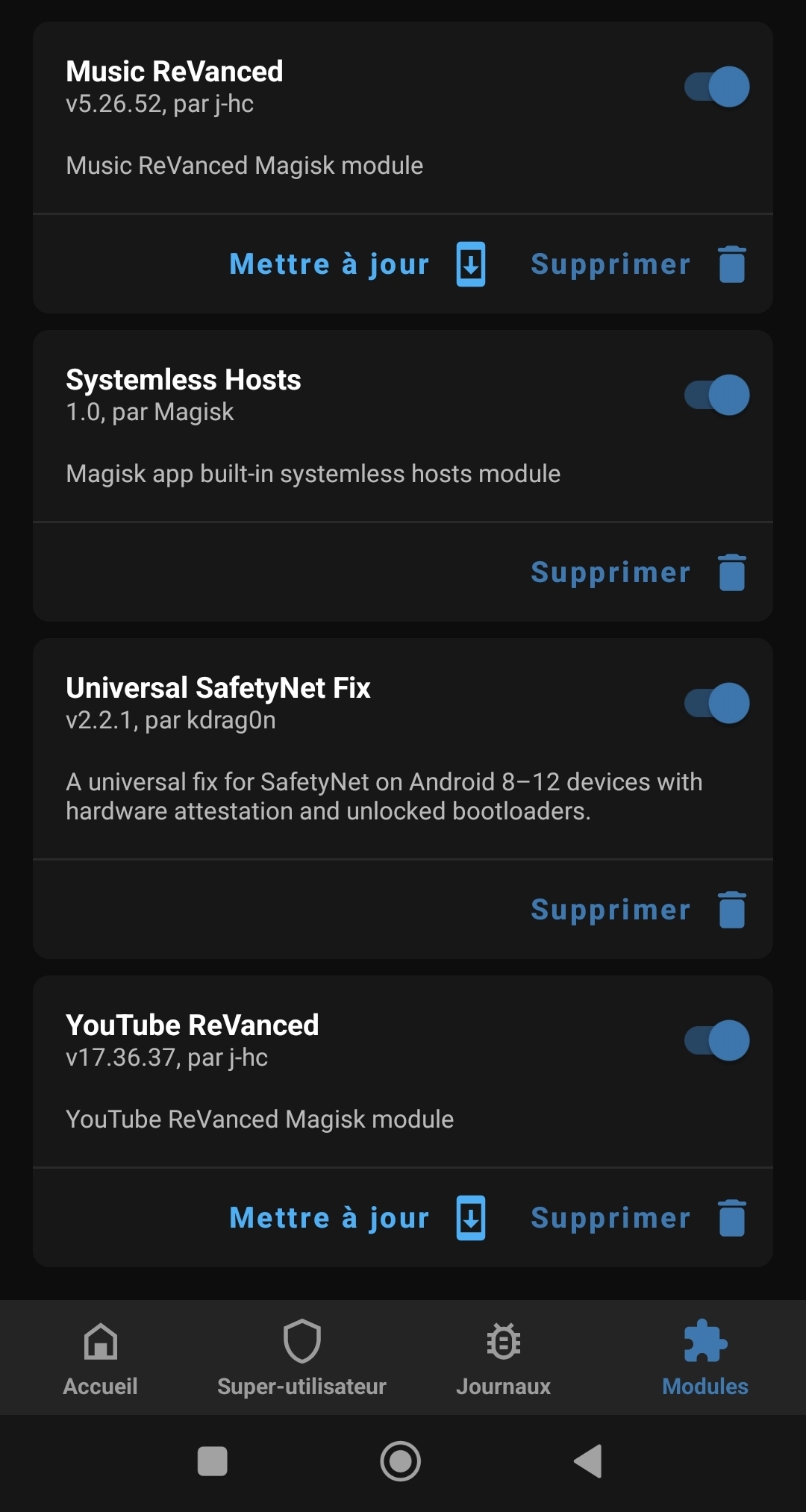Screen dimensions: 806x1512
Task: Tap the system back button
Action: (x=588, y=1461)
